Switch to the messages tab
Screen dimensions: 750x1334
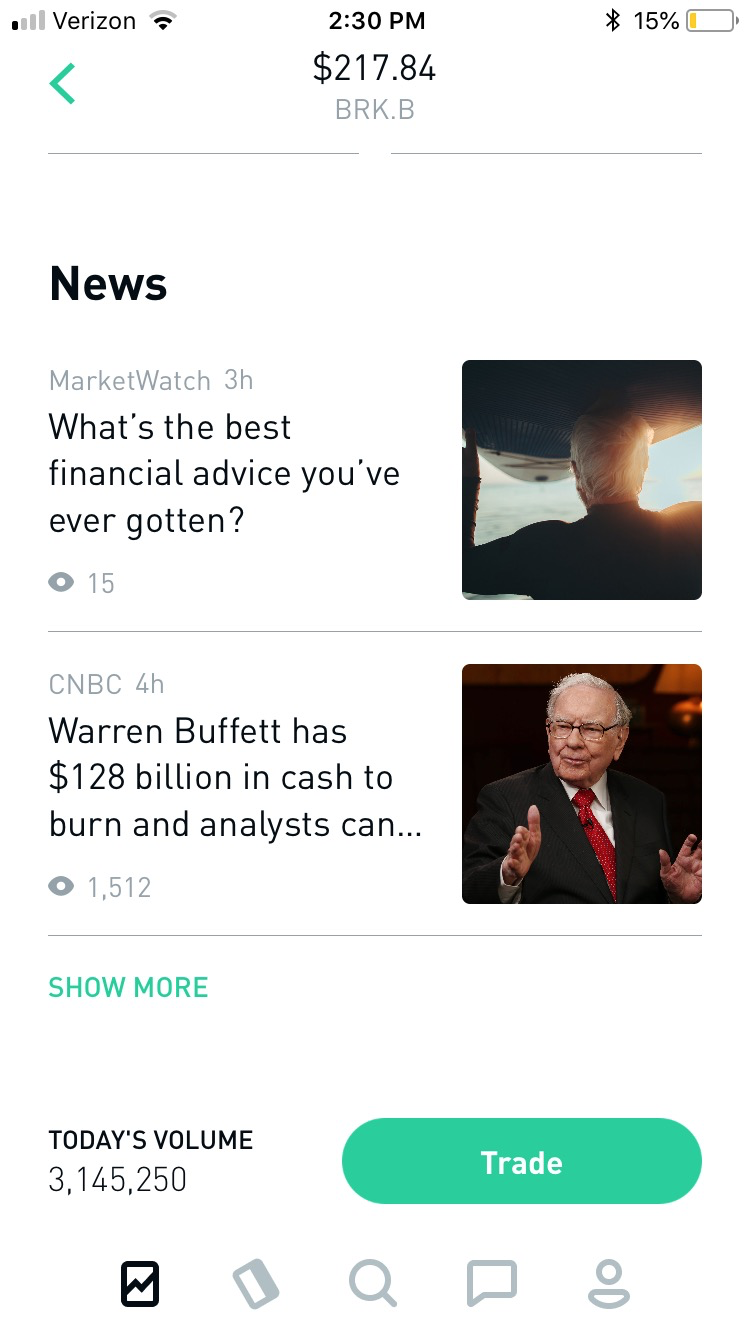click(x=491, y=1283)
